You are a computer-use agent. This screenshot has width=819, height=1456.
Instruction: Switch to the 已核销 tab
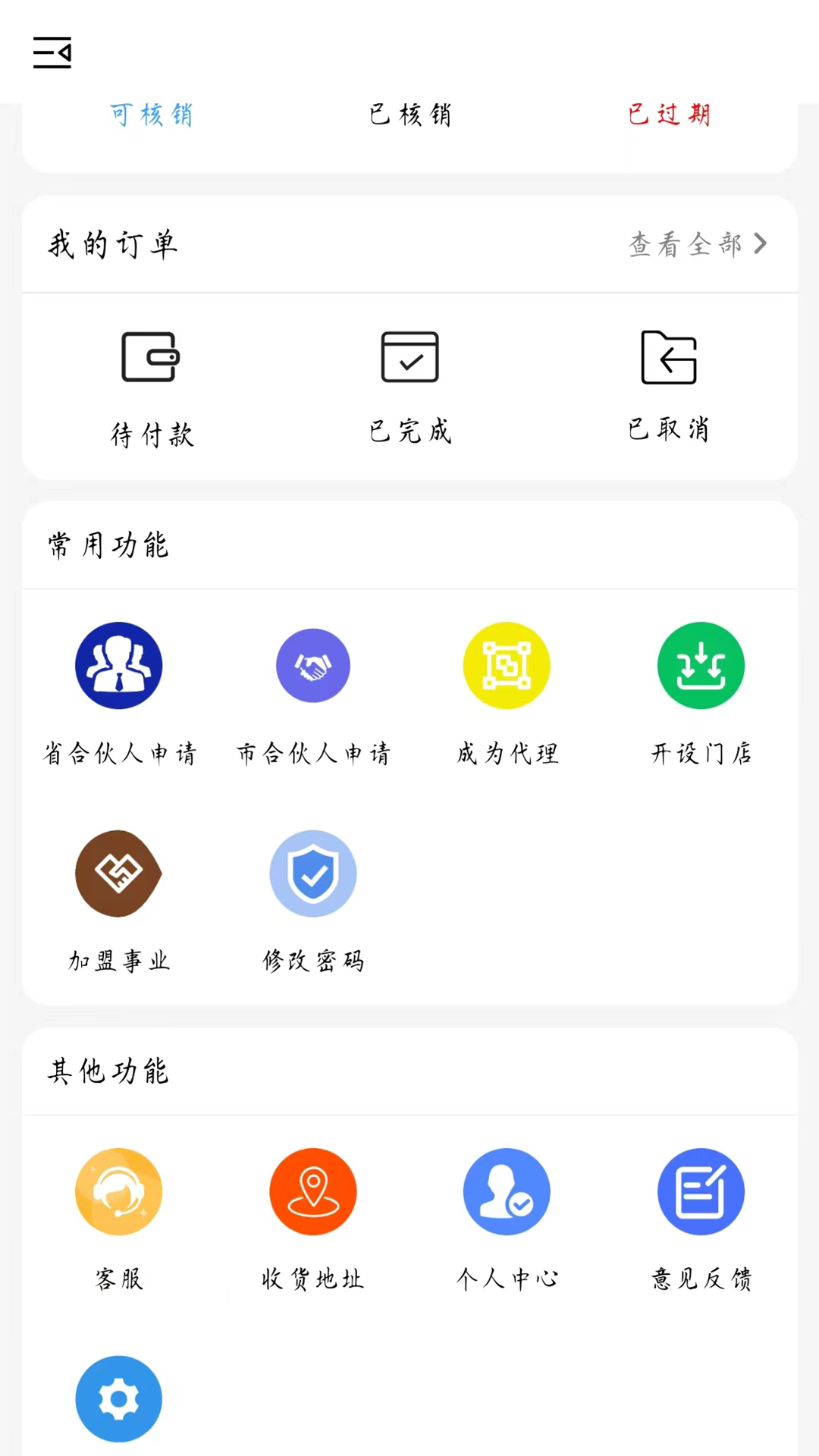409,115
